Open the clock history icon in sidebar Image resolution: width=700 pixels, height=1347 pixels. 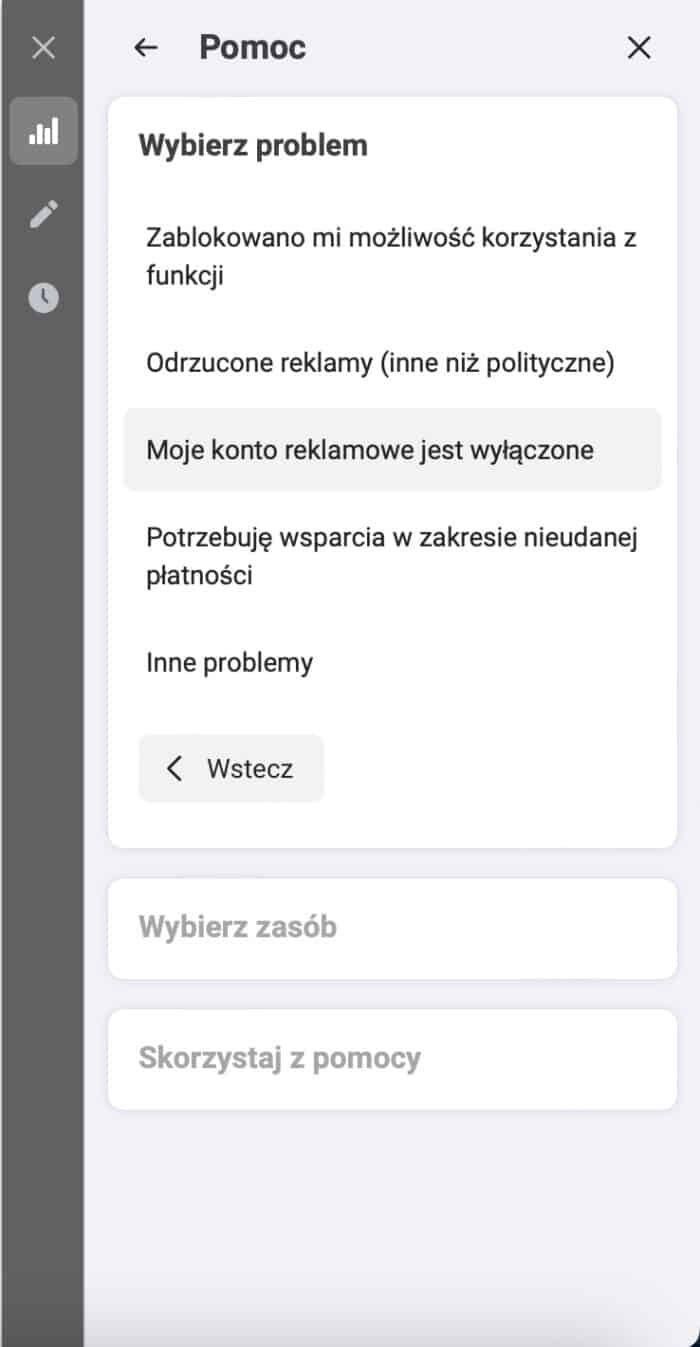[44, 297]
